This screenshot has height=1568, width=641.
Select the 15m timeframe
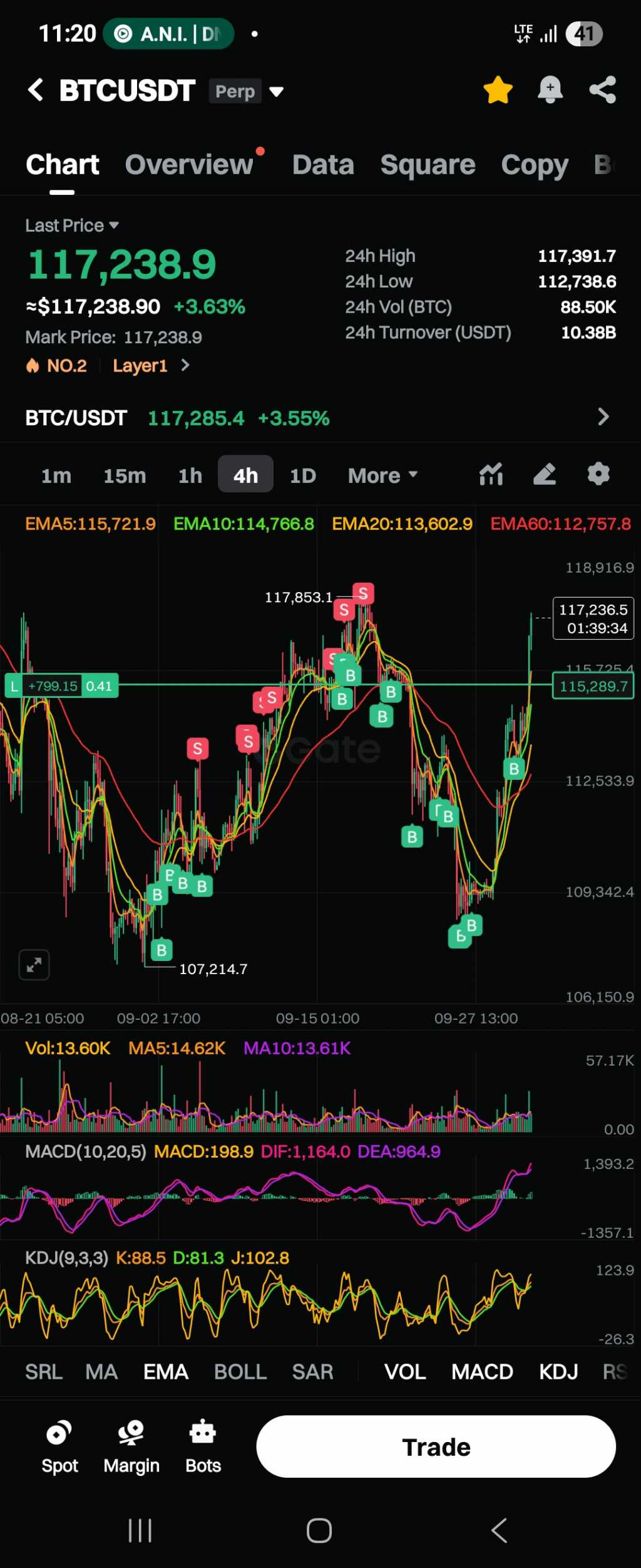125,475
